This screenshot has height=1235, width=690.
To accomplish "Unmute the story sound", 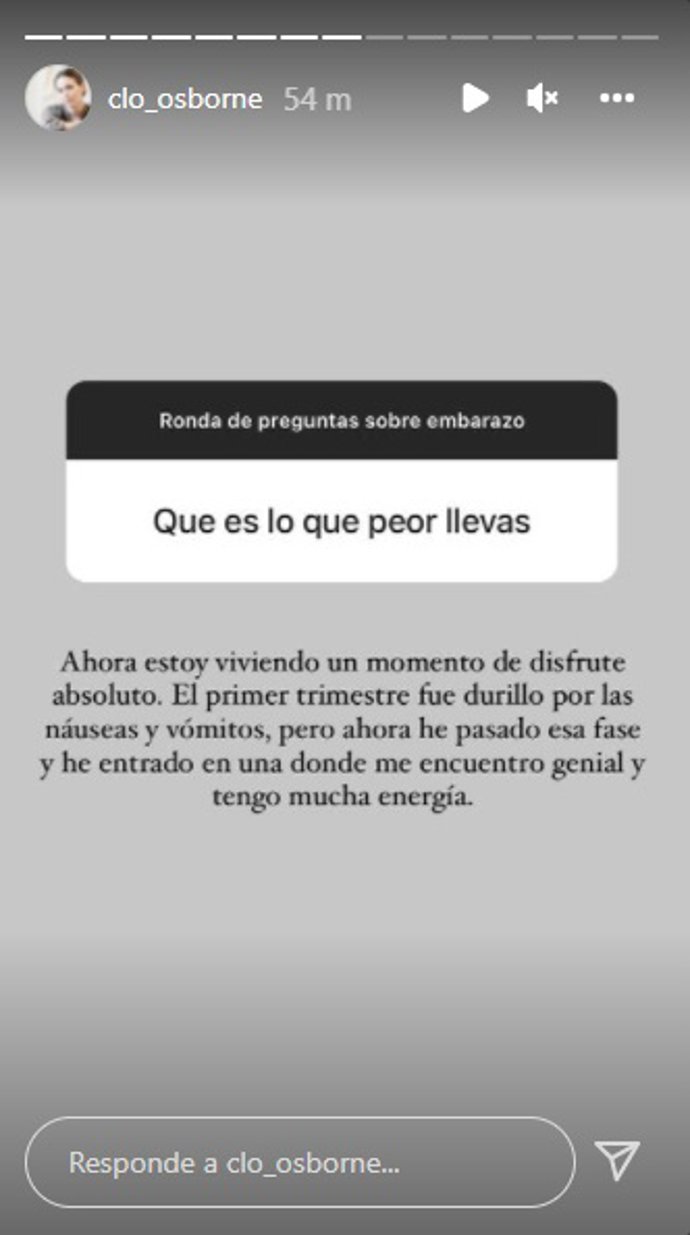I will coord(542,98).
